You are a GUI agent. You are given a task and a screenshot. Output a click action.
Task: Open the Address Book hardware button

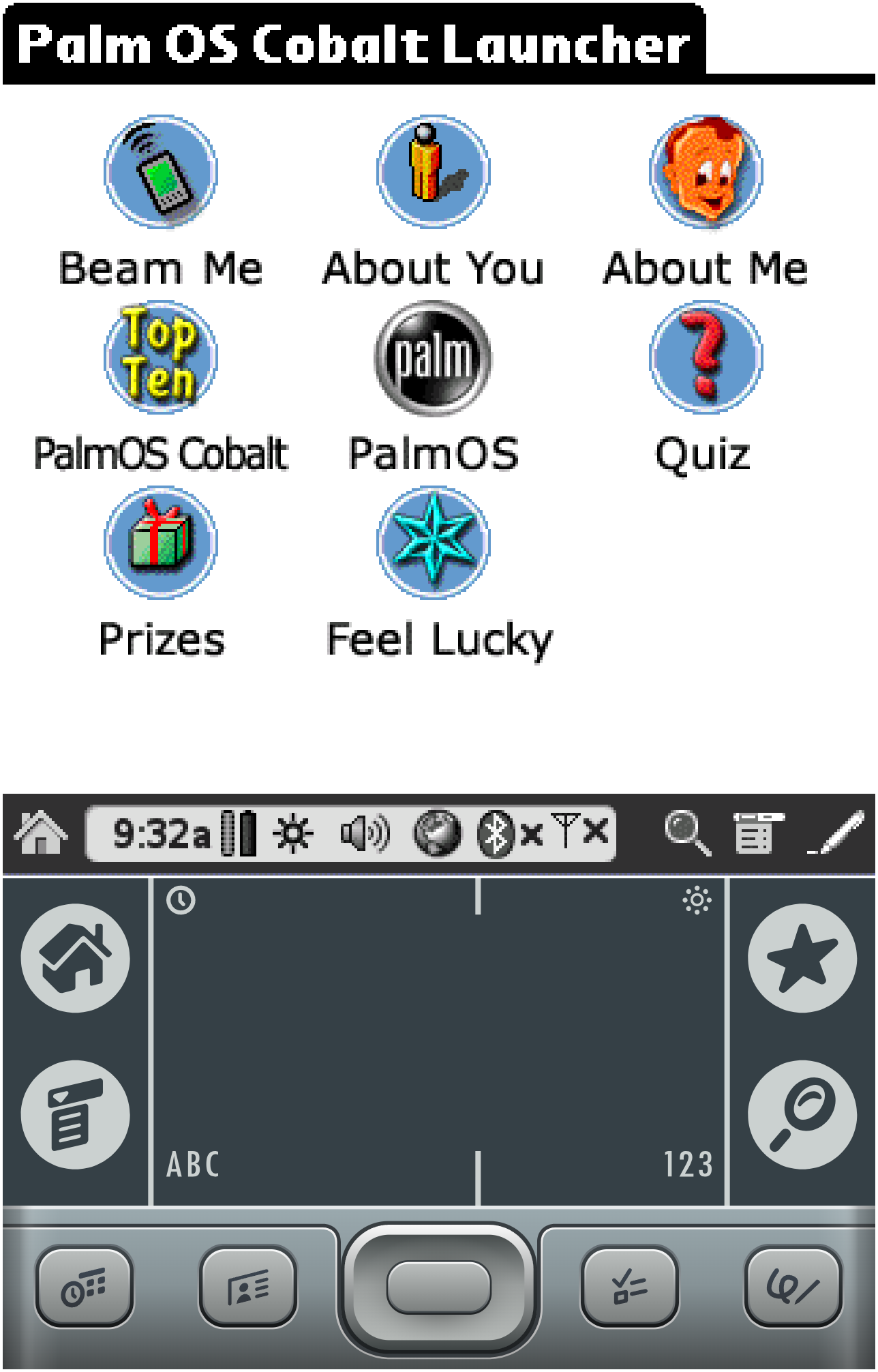coord(248,1286)
